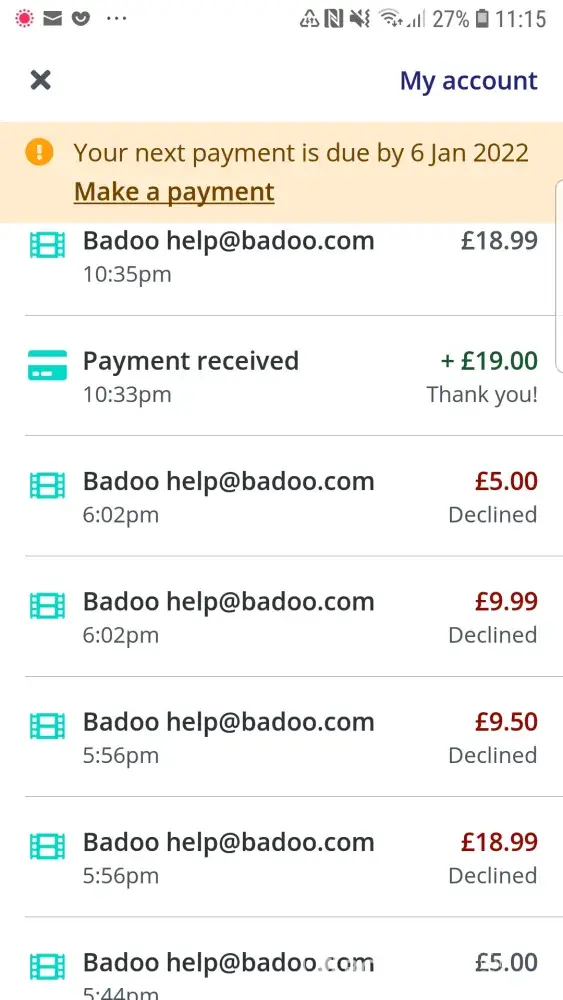Tap the Make a payment link

tap(174, 191)
